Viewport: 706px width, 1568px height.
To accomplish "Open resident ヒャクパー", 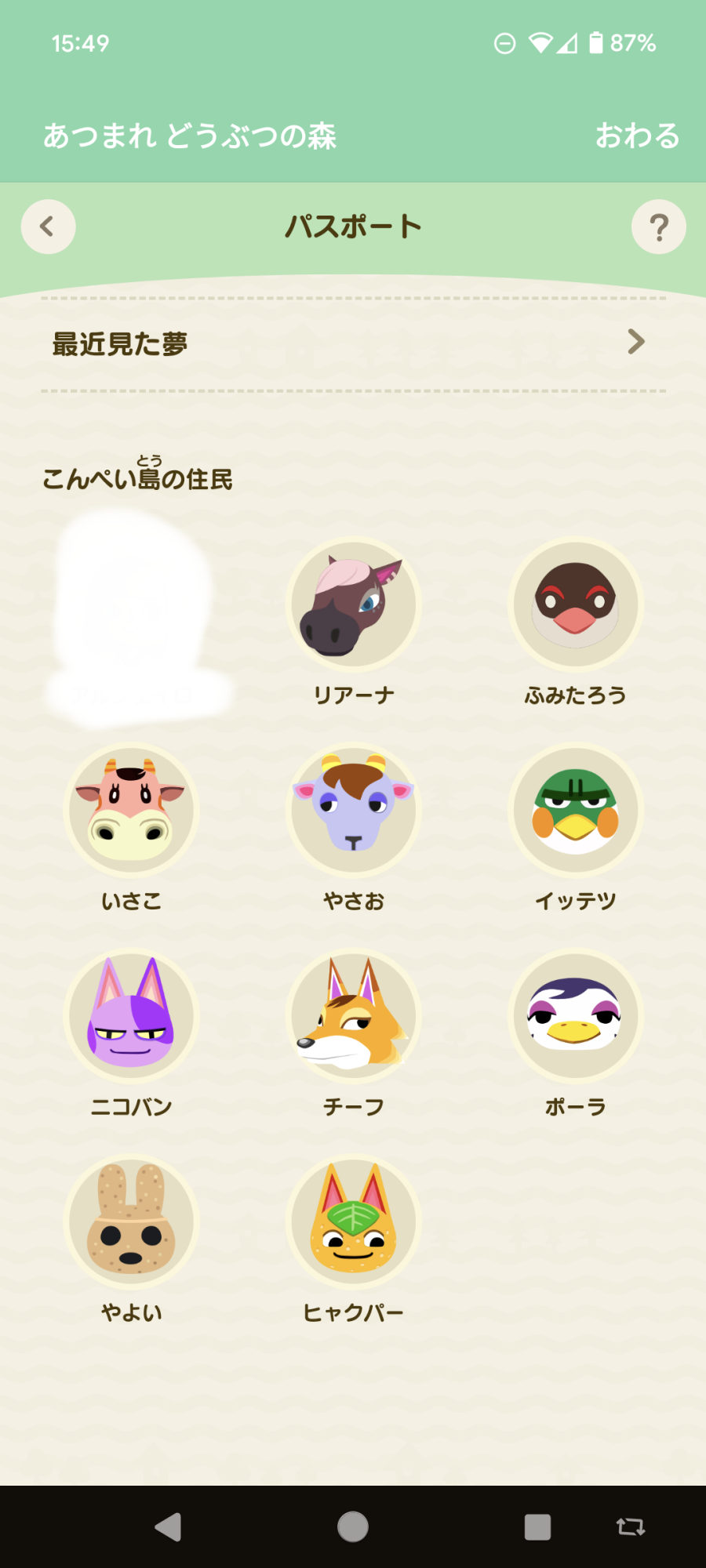I will click(x=353, y=1222).
